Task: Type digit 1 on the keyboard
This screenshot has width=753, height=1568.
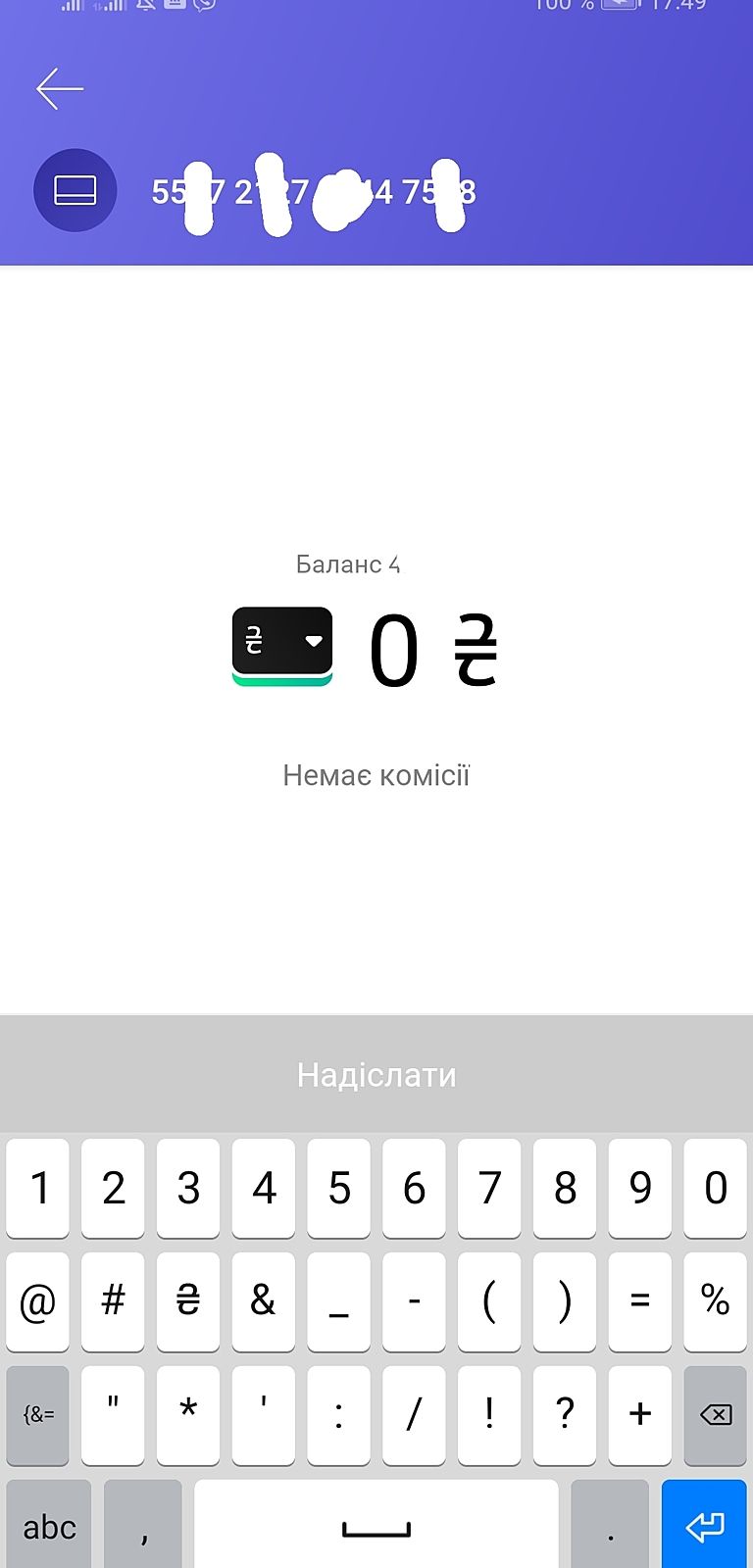Action: coord(38,1189)
